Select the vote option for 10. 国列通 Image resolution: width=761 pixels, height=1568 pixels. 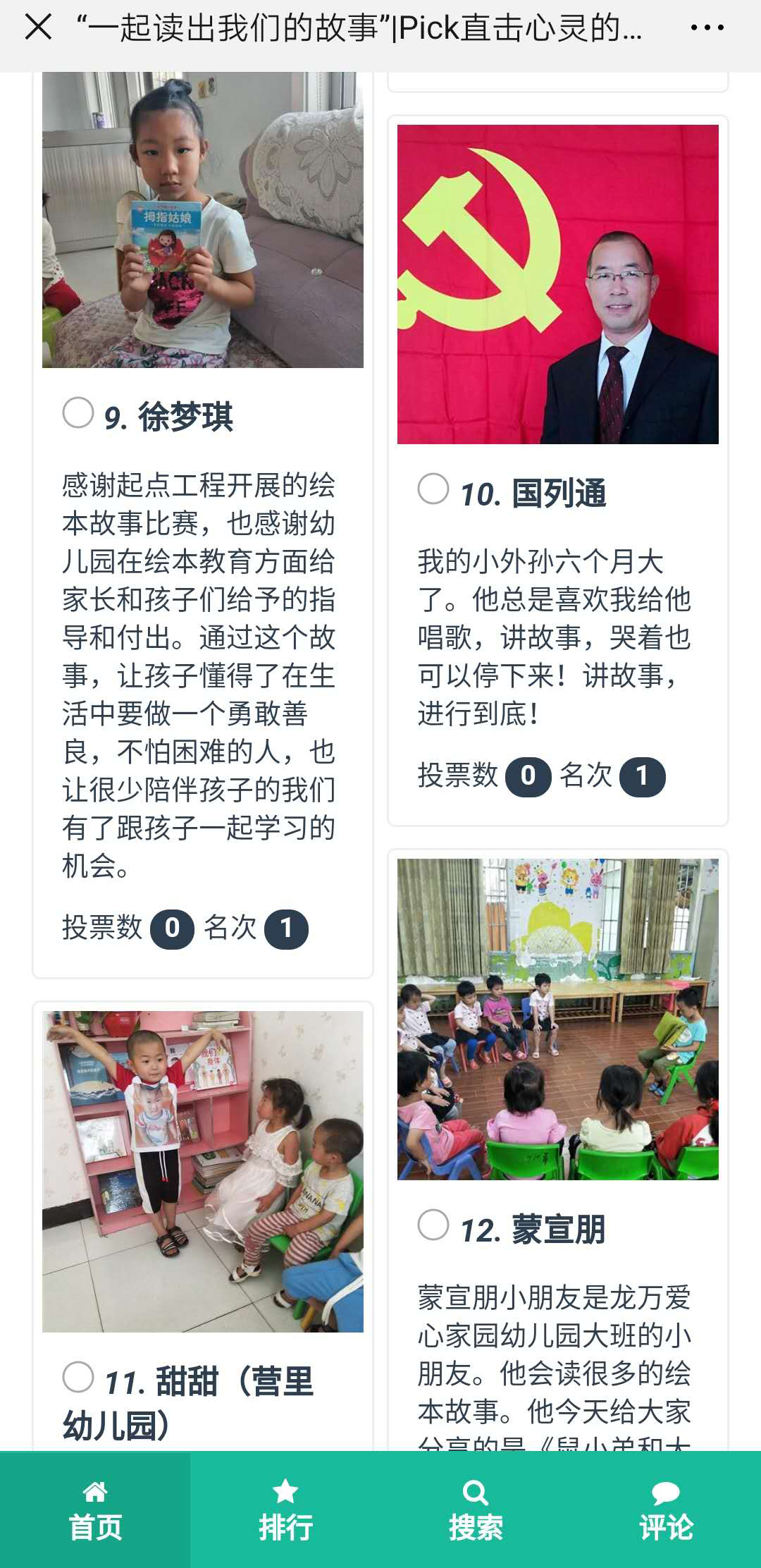point(433,489)
